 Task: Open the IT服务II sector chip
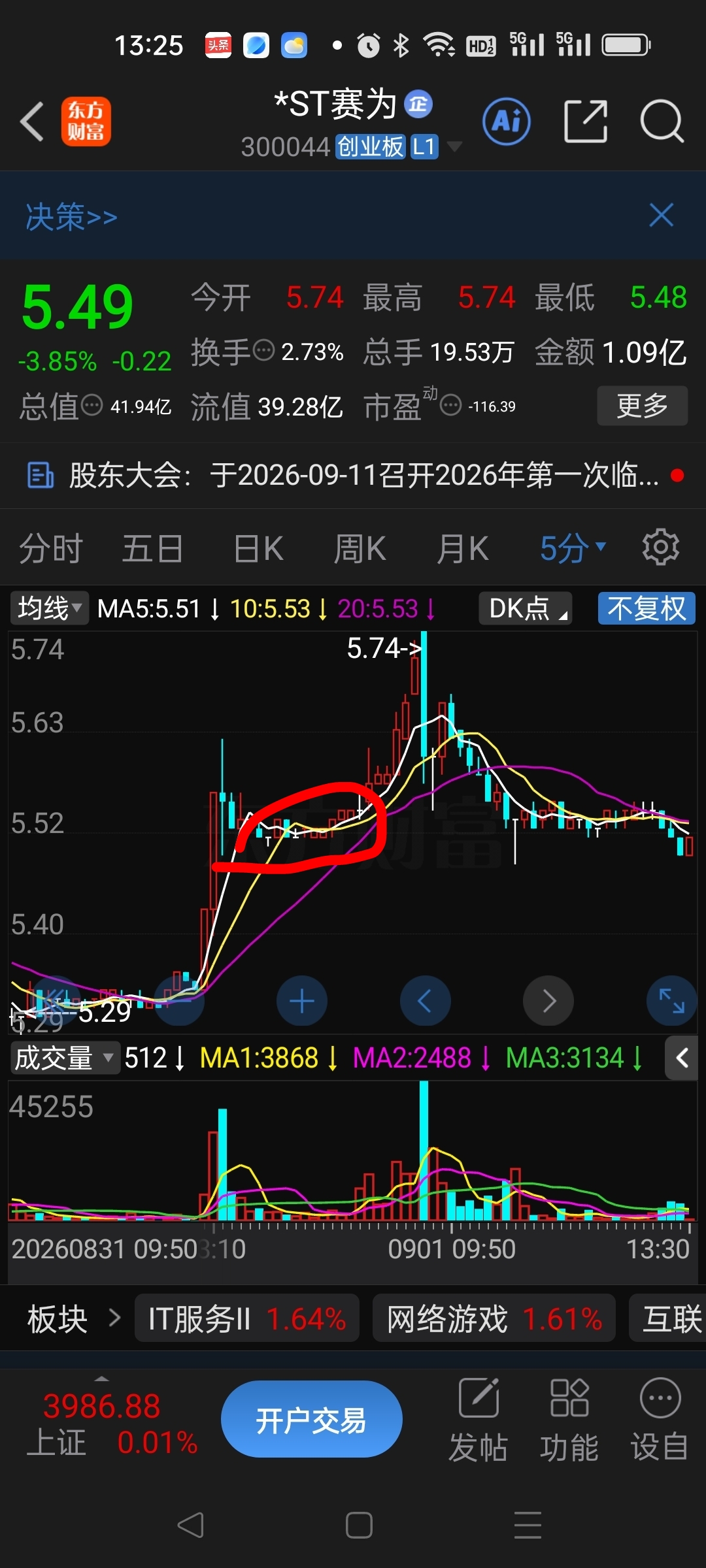coord(246,1318)
